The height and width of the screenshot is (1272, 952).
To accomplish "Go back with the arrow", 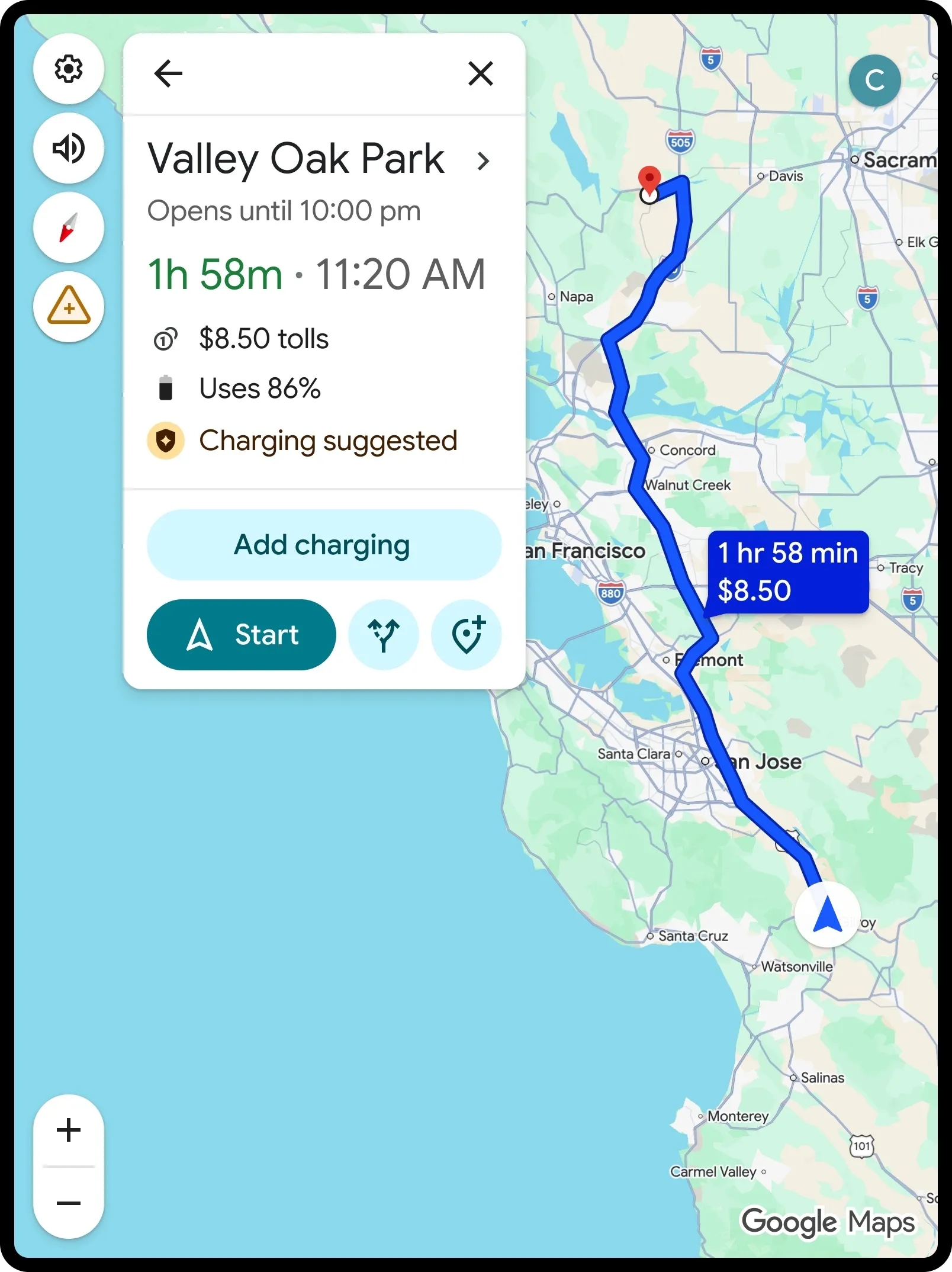I will tap(167, 73).
